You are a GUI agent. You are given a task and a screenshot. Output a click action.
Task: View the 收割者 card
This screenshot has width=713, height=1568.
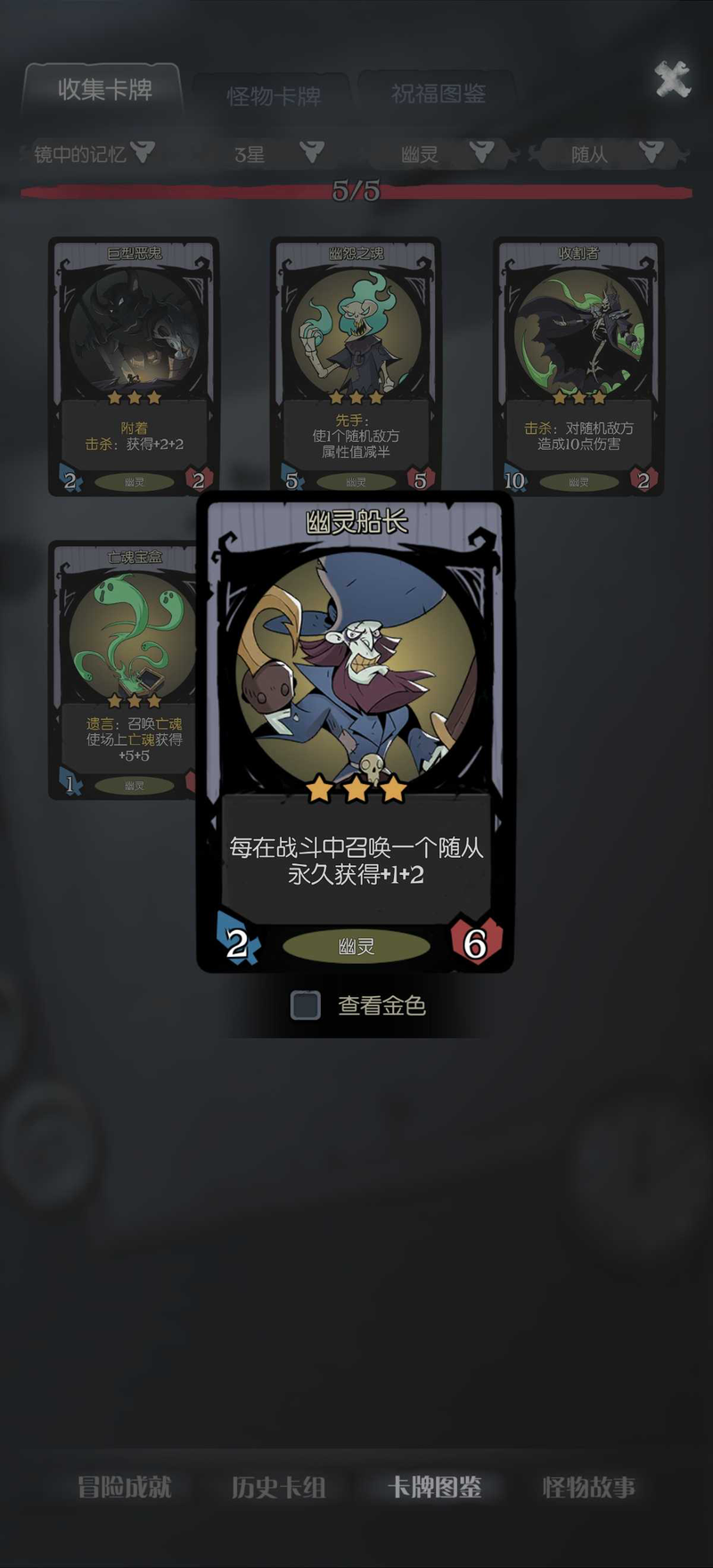pyautogui.click(x=578, y=365)
